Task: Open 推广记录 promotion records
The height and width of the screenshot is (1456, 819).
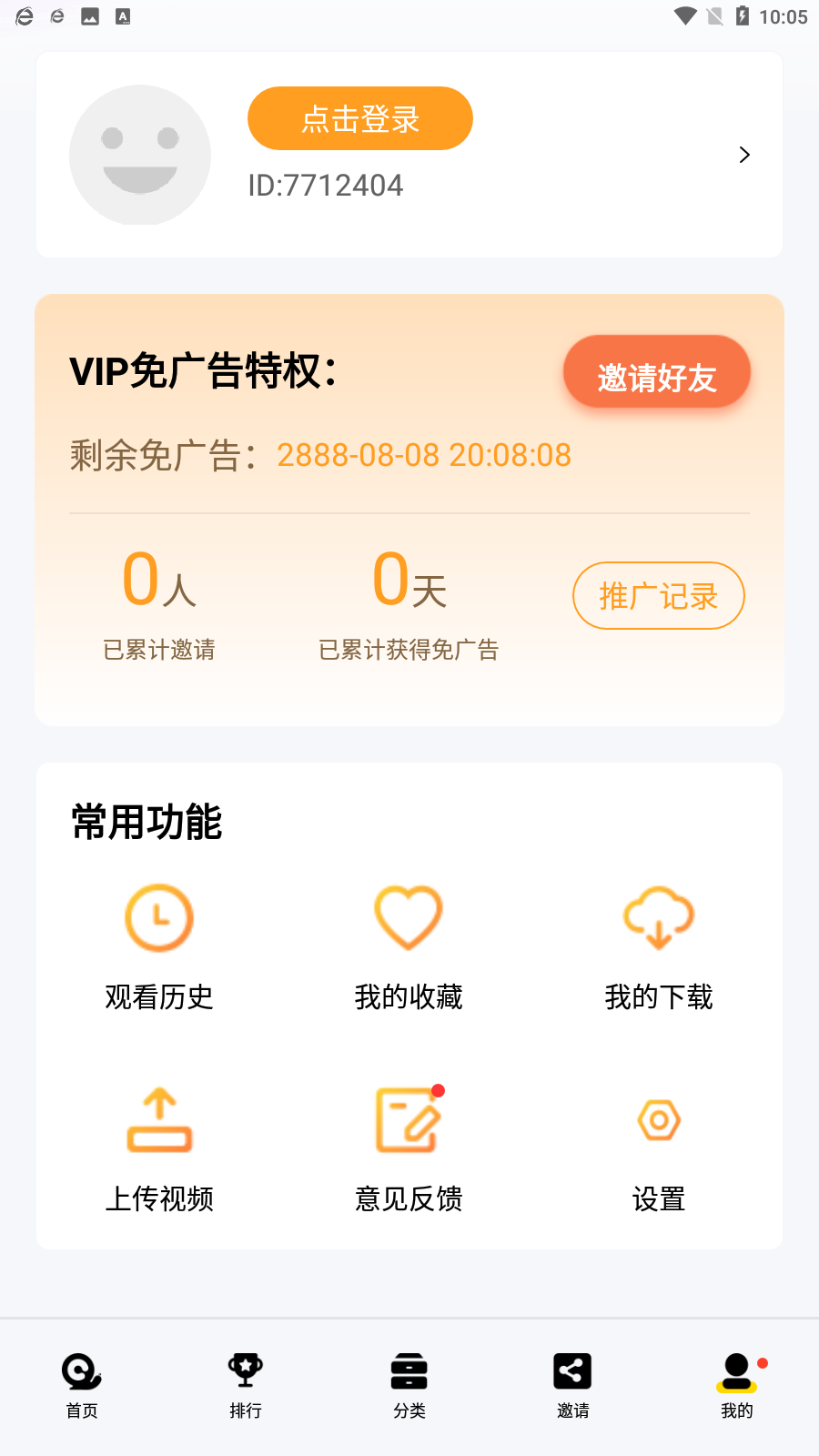Action: pos(658,595)
